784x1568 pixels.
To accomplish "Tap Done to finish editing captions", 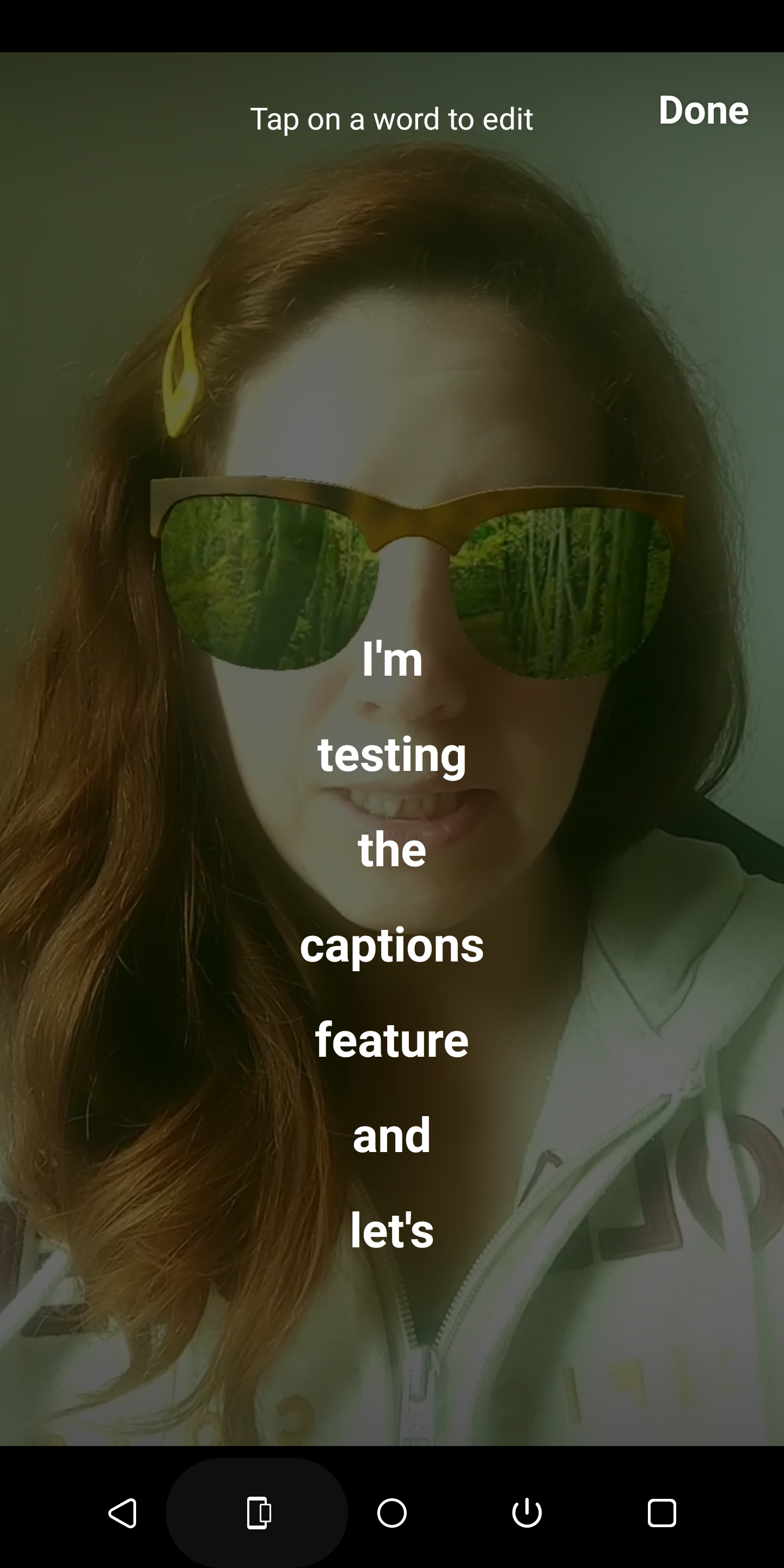I will pyautogui.click(x=703, y=111).
